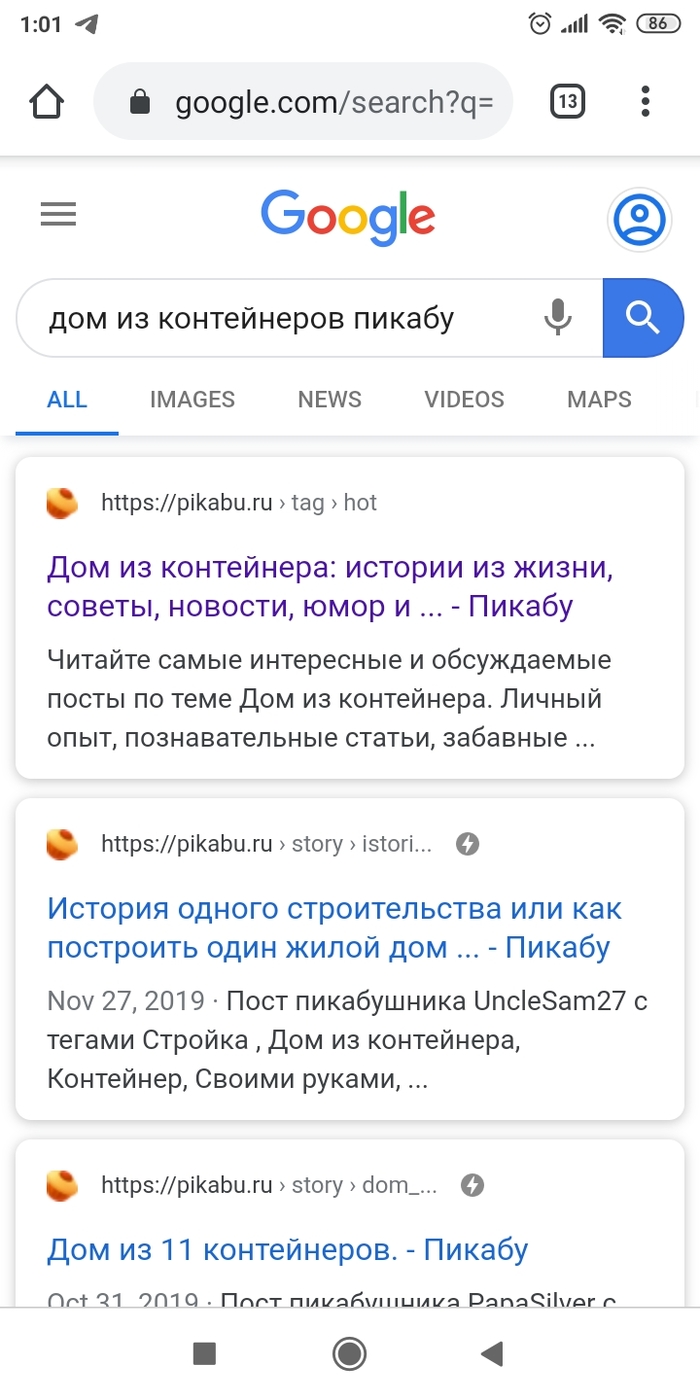The height and width of the screenshot is (1400, 700).
Task: Open Chrome's three-dot overflow menu
Action: click(x=646, y=101)
